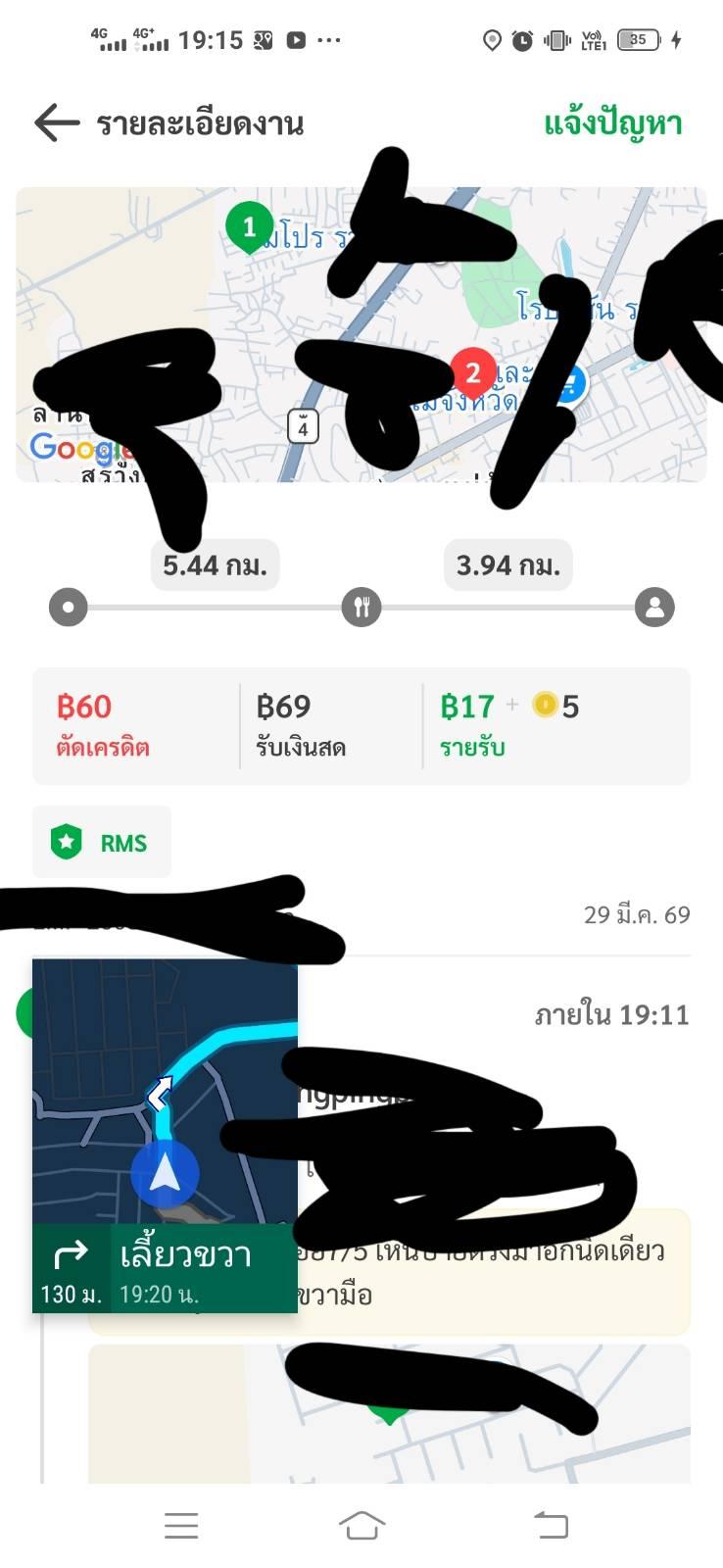Tap the system home button
The image size is (723, 1568).
tap(361, 1525)
